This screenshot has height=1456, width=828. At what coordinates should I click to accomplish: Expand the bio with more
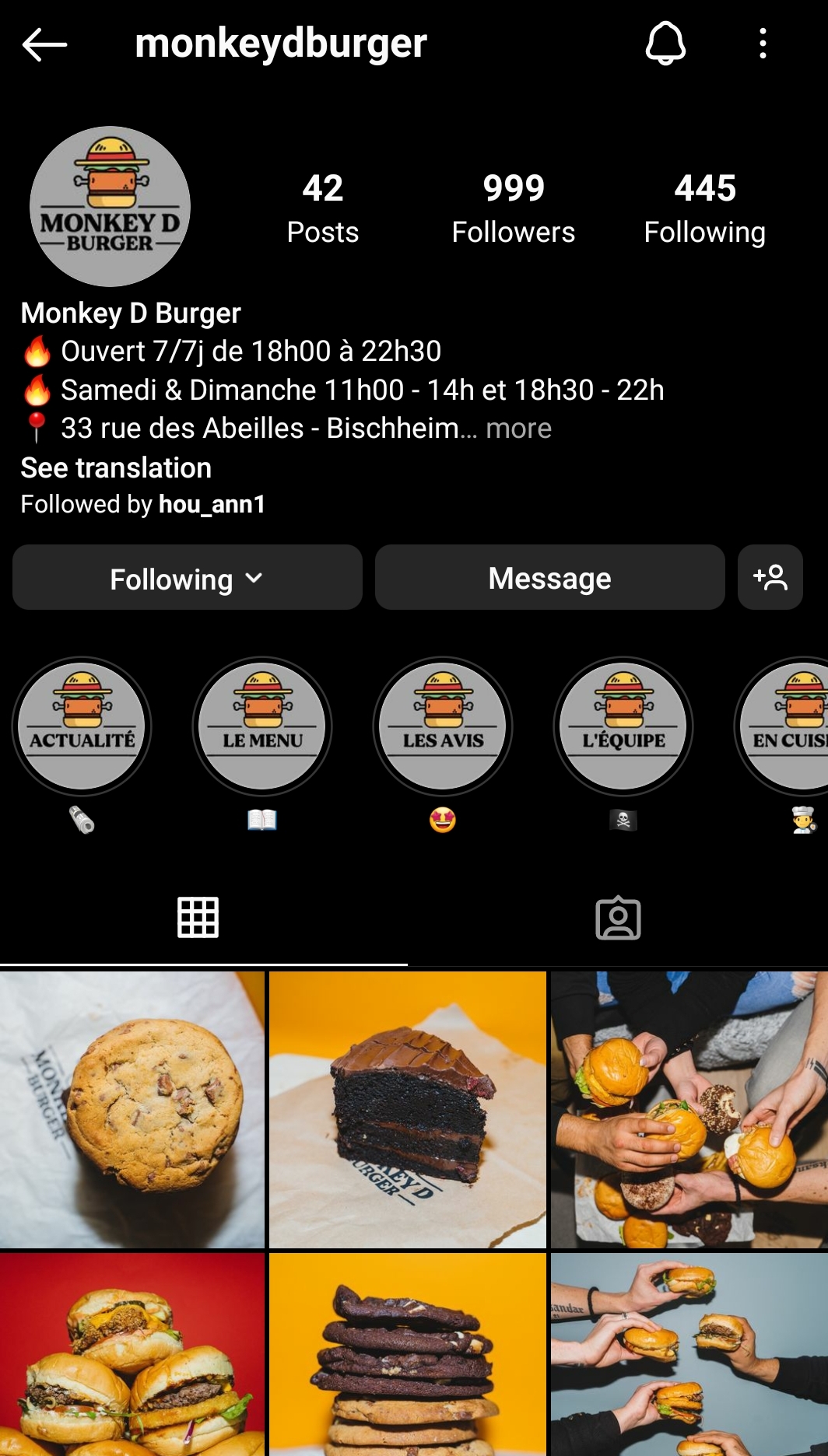518,429
